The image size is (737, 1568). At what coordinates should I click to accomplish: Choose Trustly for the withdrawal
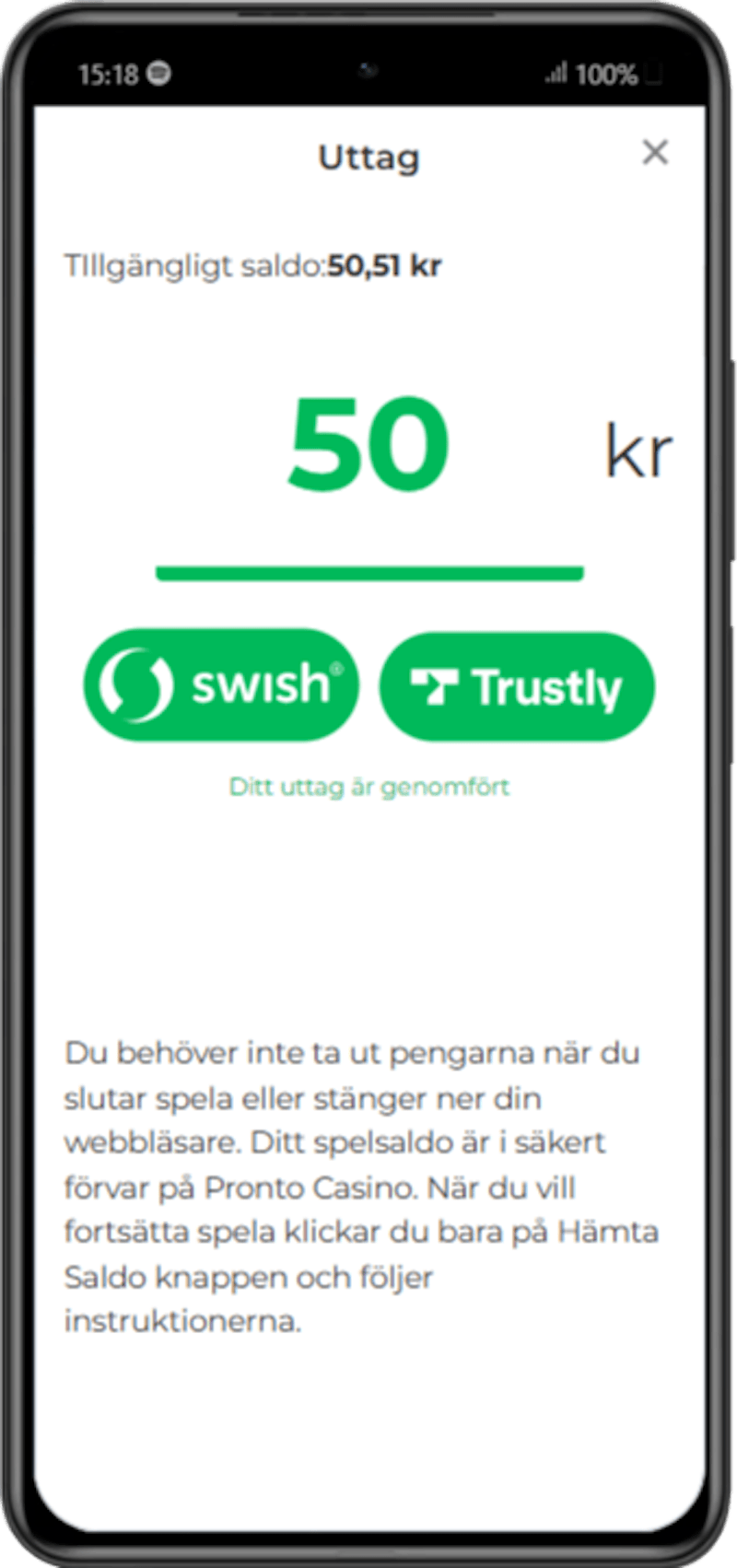point(517,686)
